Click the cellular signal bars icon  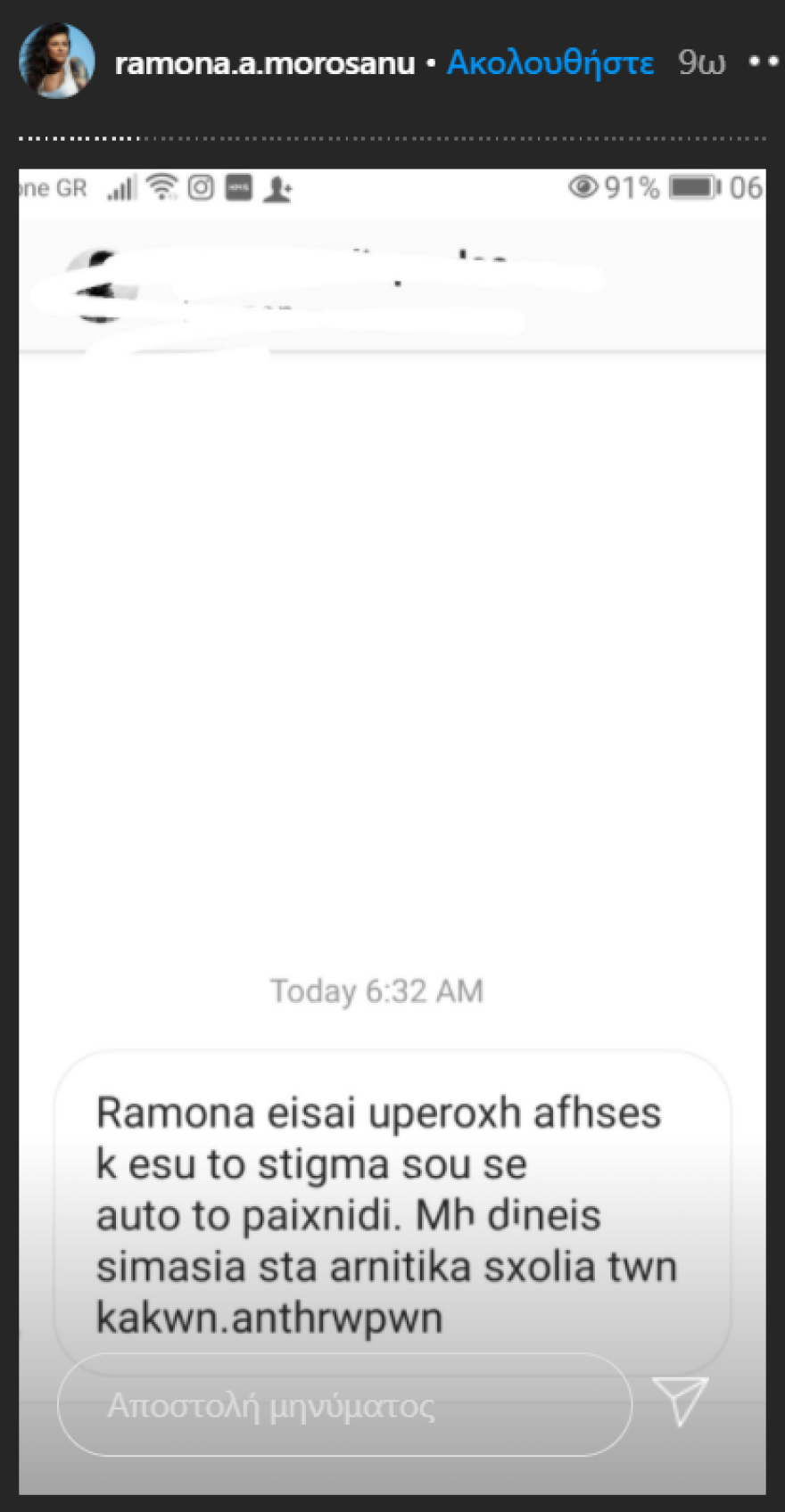[x=121, y=187]
